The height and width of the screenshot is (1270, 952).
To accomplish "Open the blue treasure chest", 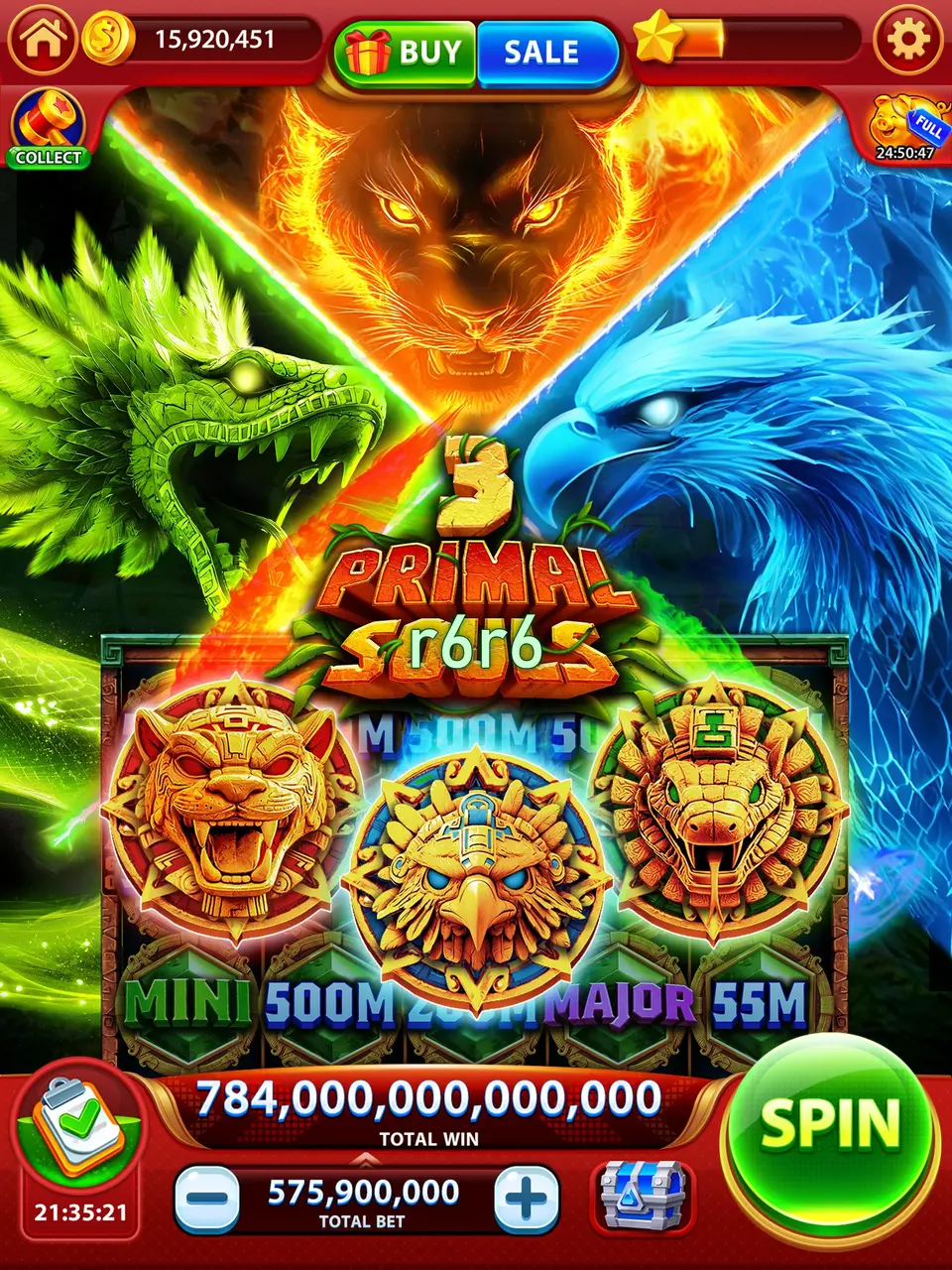I will [643, 1198].
